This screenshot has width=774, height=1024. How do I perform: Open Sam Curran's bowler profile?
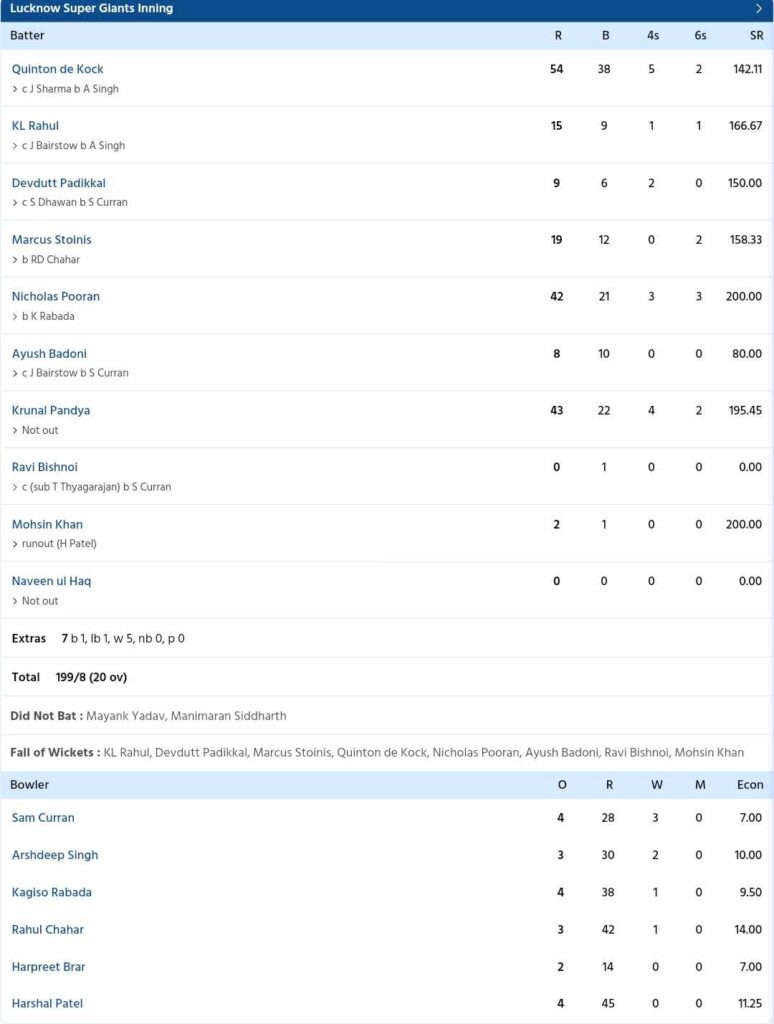coord(42,817)
